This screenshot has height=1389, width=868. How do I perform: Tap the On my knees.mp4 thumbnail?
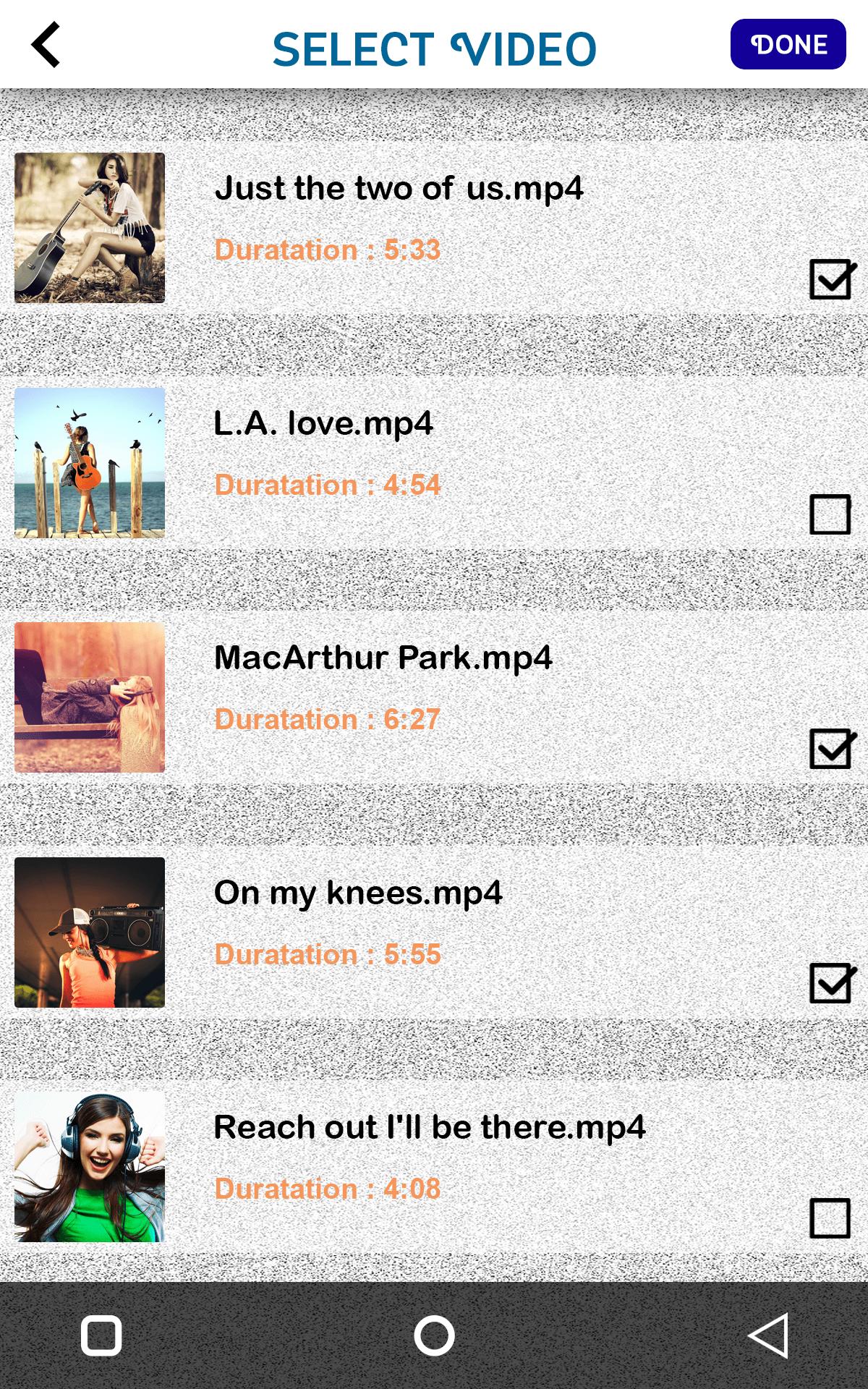[x=90, y=933]
